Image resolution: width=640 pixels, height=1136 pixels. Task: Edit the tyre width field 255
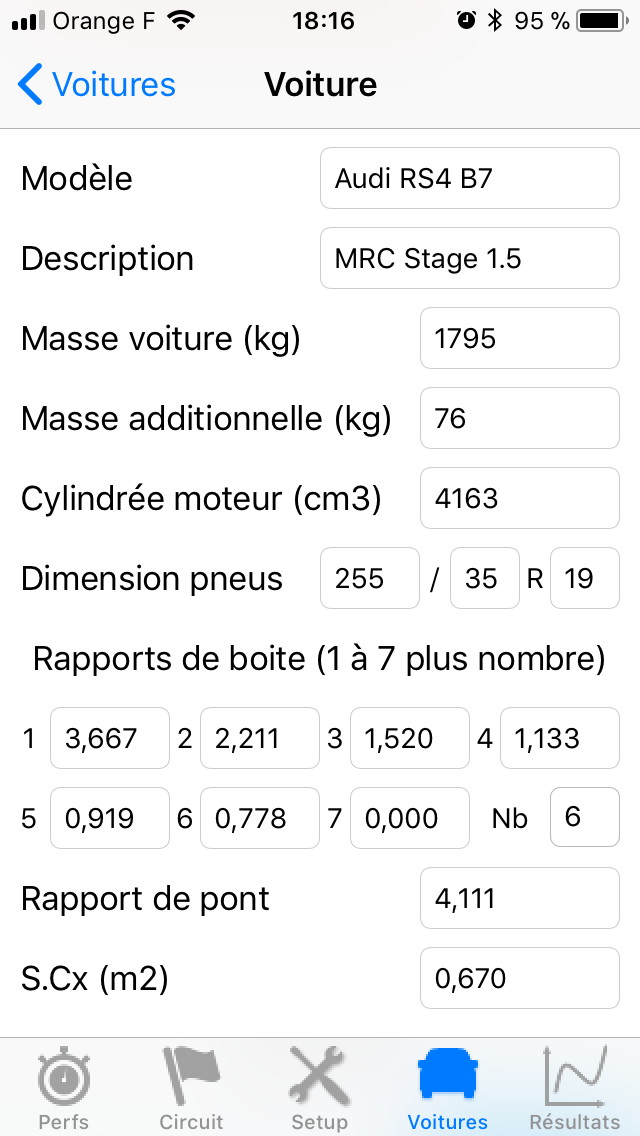tap(369, 578)
